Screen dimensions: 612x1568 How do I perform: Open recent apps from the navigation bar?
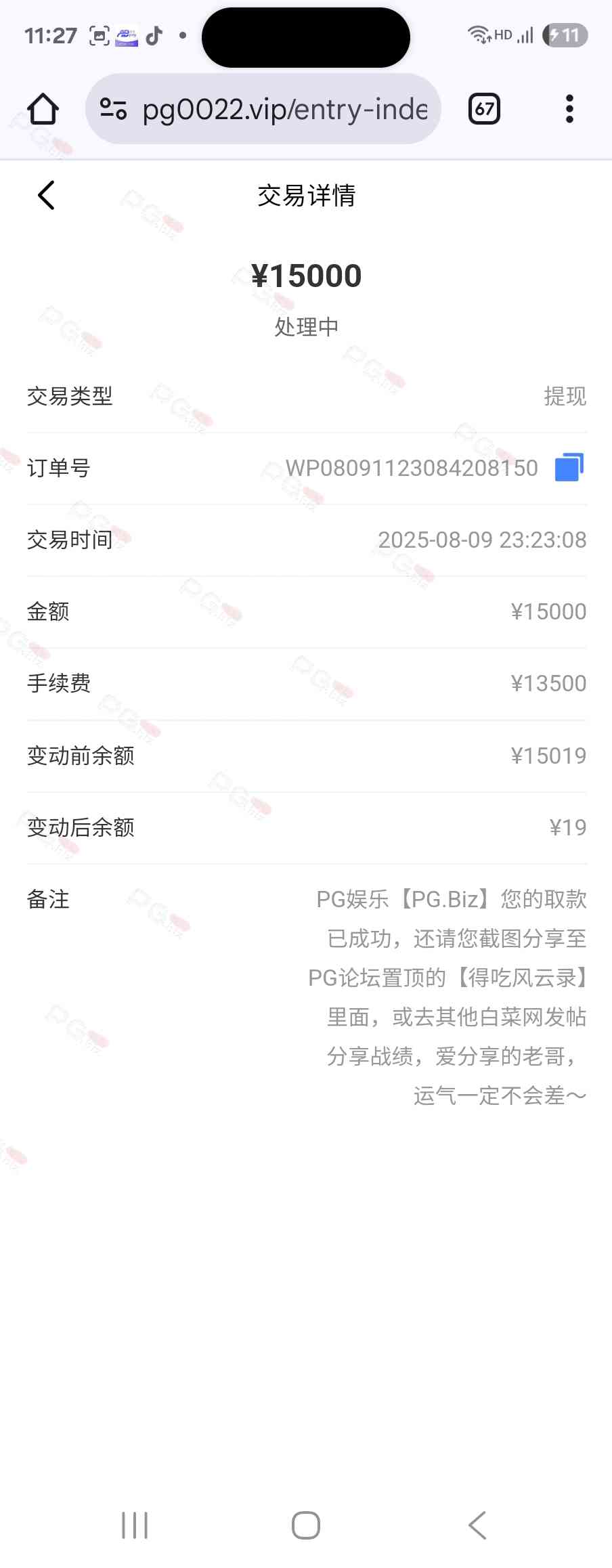[135, 1525]
